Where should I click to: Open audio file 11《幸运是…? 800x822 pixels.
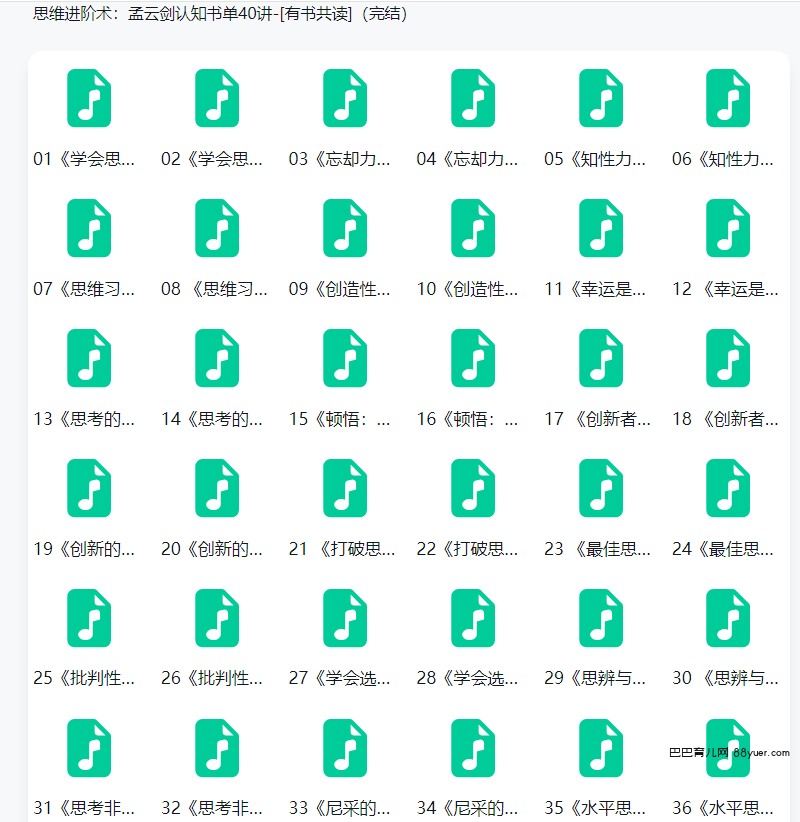click(601, 228)
